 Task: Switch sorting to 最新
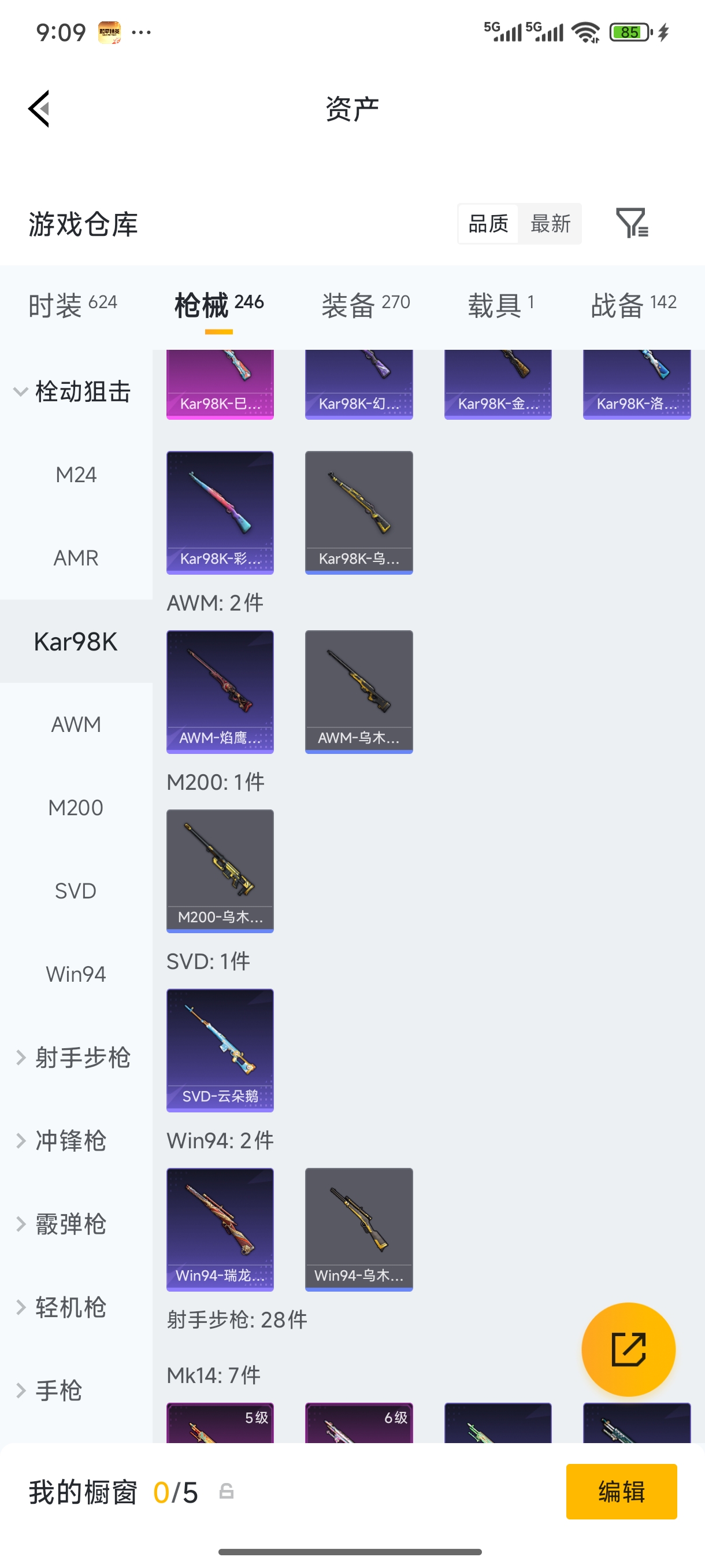(550, 223)
